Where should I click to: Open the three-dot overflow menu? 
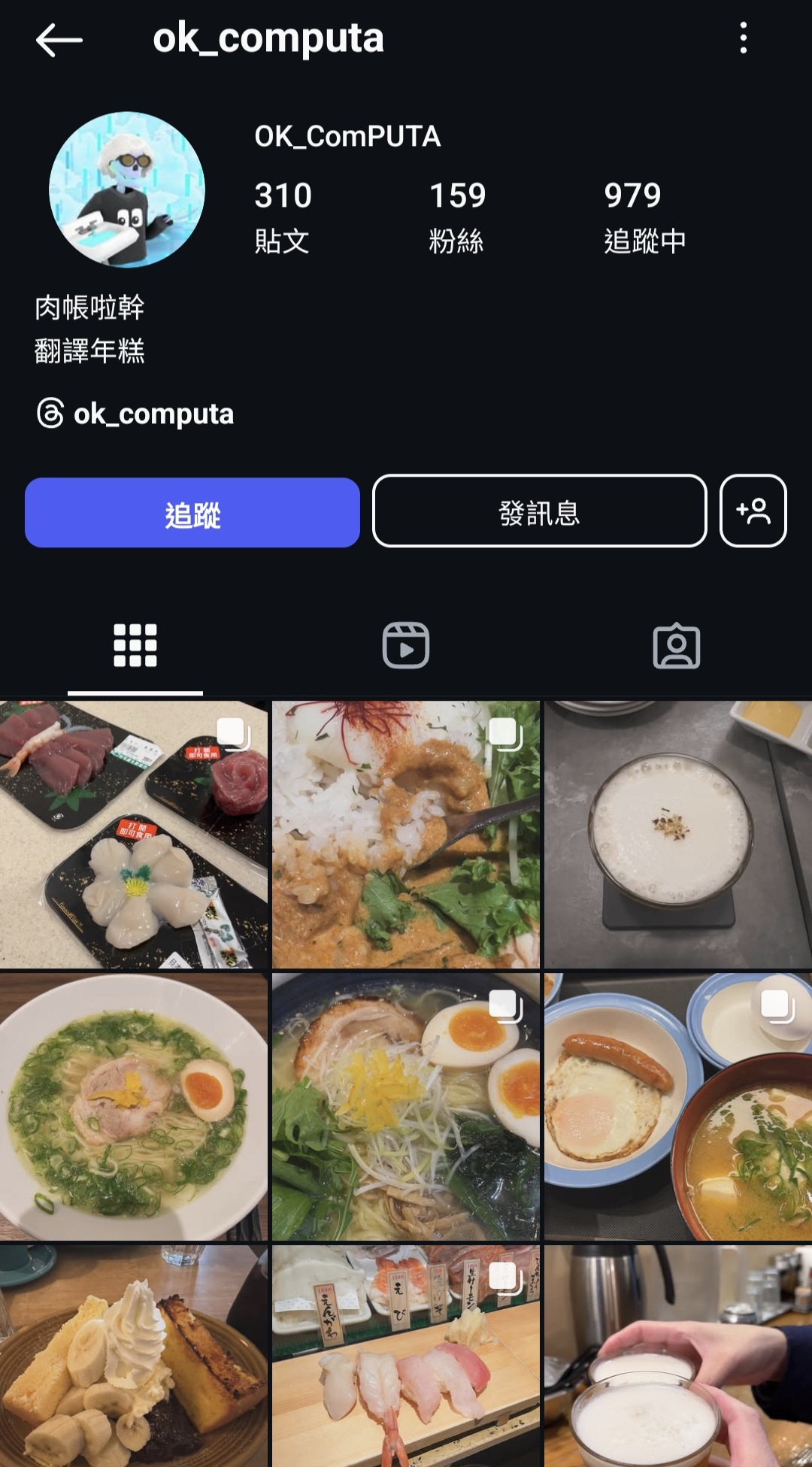[x=743, y=38]
